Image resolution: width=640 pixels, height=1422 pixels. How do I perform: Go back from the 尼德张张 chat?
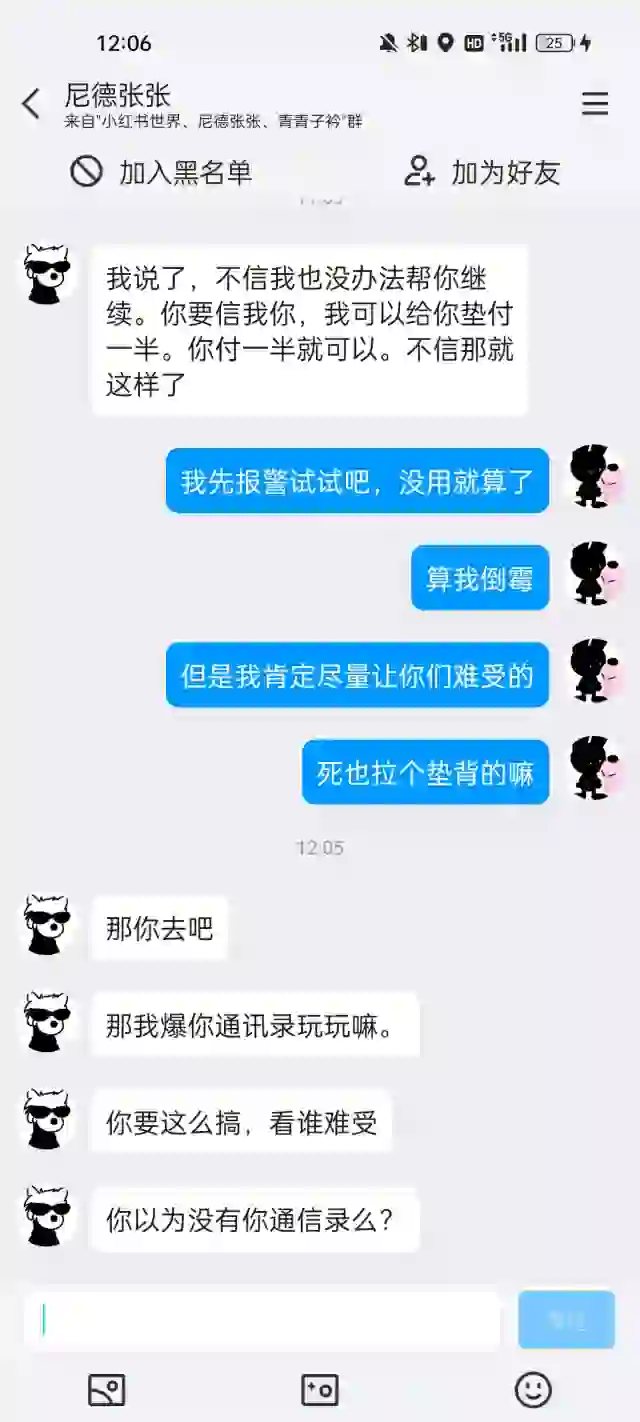click(32, 103)
